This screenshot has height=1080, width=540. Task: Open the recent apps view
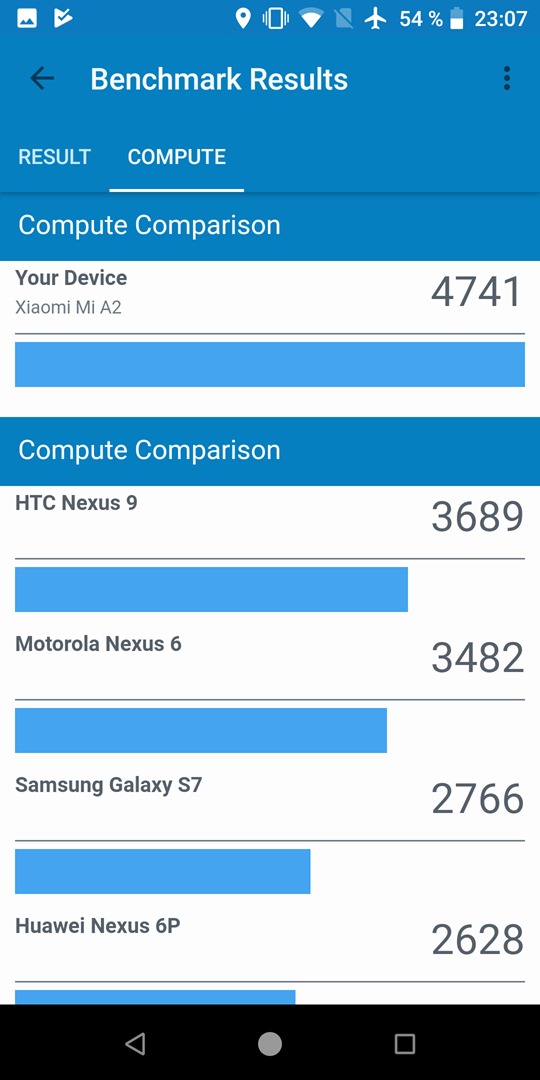[x=404, y=1043]
